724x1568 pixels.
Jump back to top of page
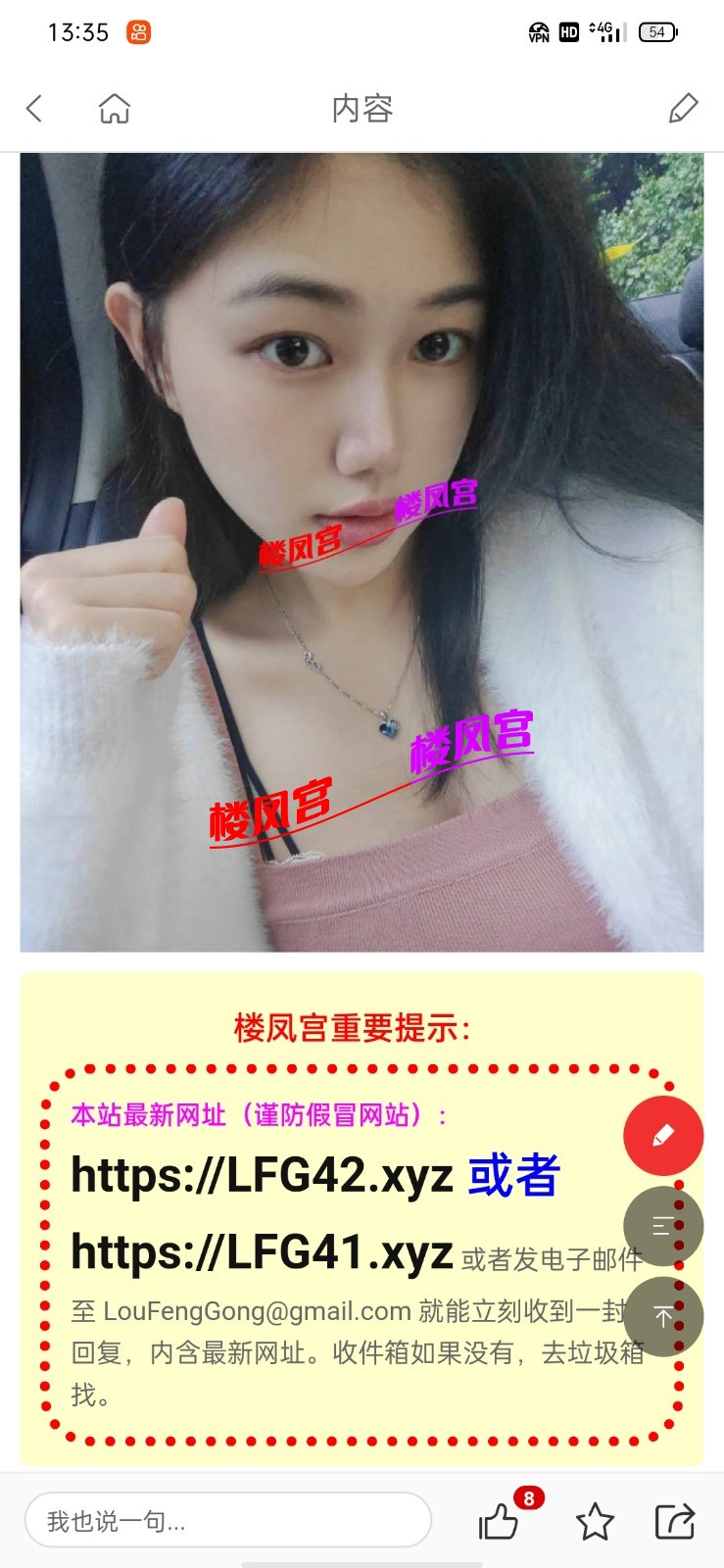point(663,1316)
